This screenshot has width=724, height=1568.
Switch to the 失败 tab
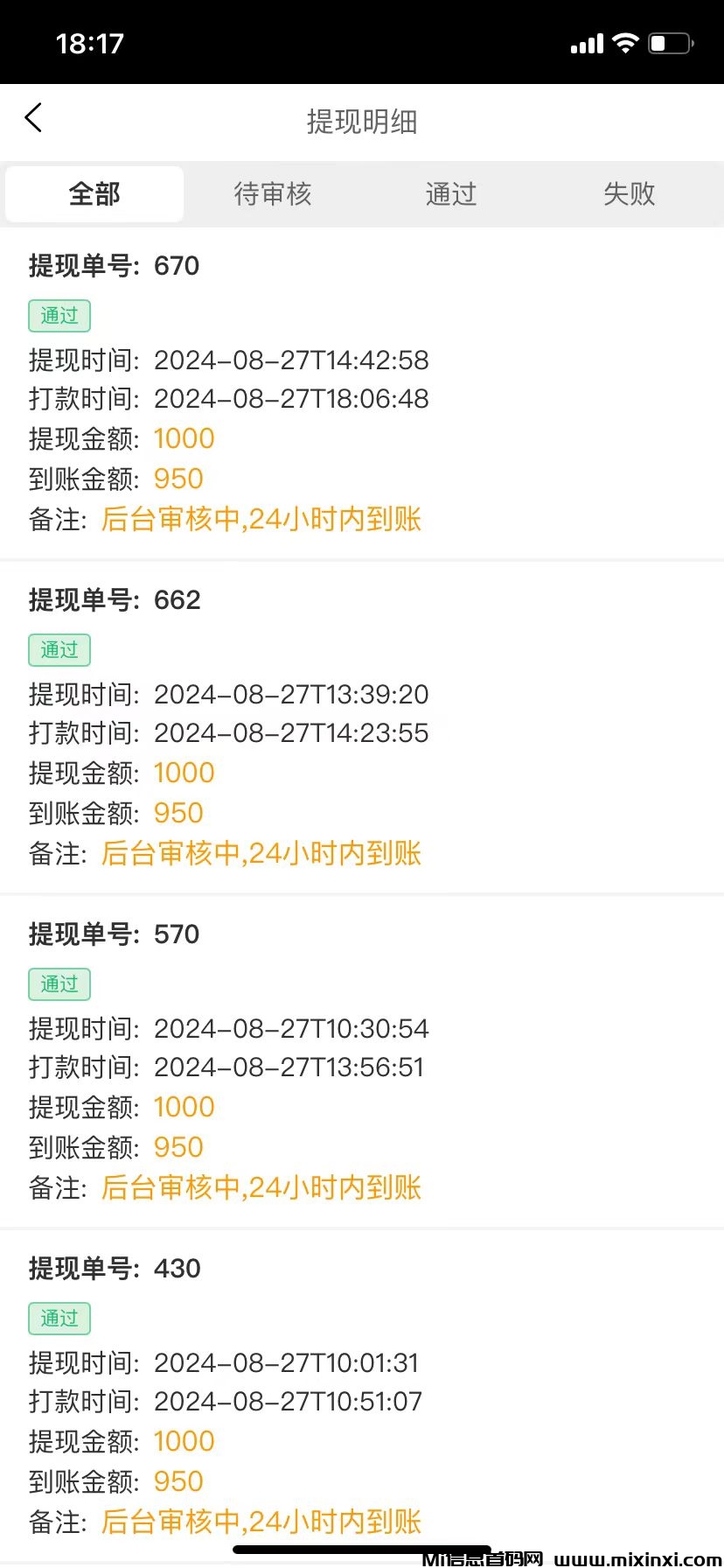point(630,194)
